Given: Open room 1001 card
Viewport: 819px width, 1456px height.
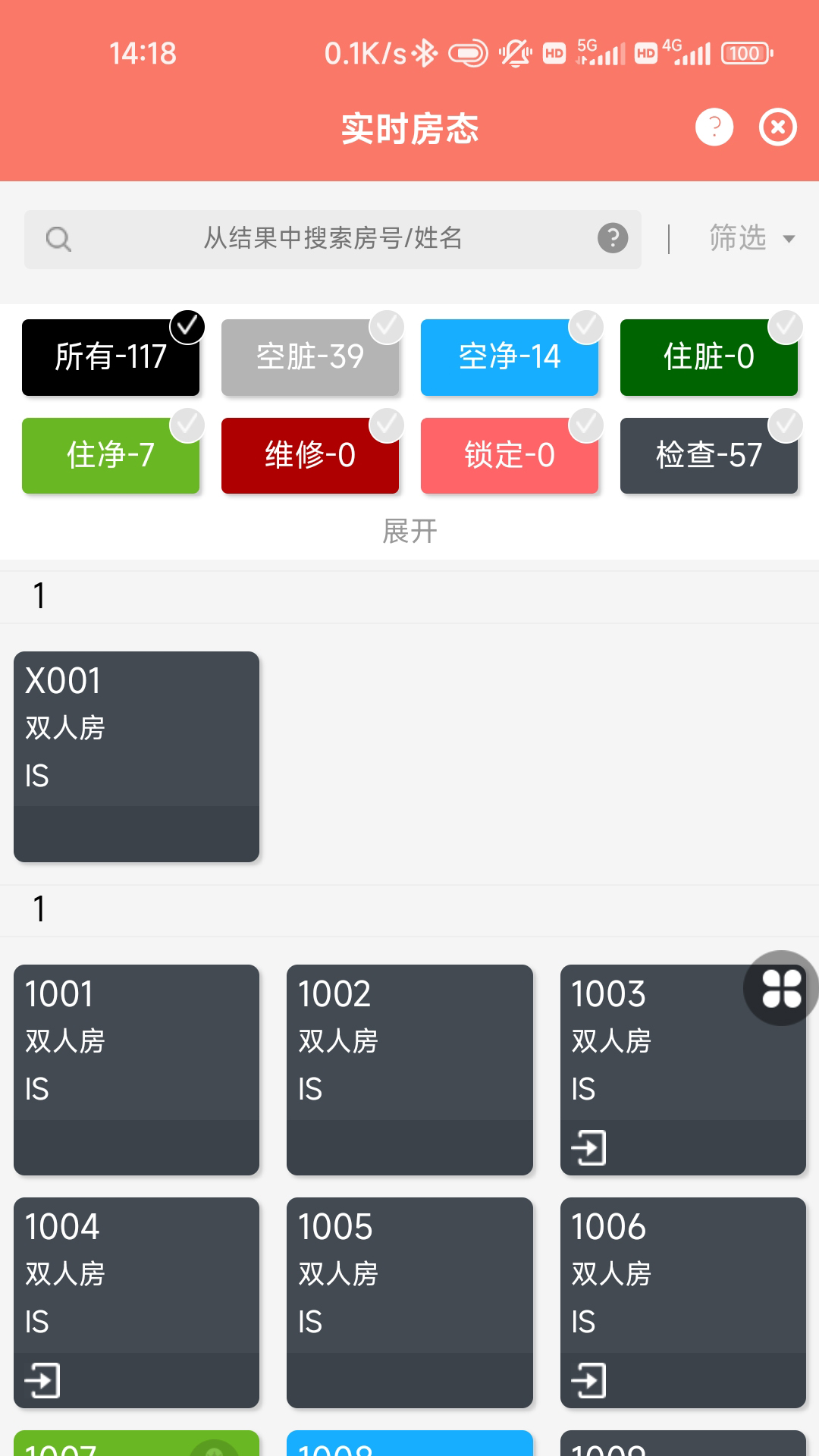Looking at the screenshot, I should click(136, 1069).
